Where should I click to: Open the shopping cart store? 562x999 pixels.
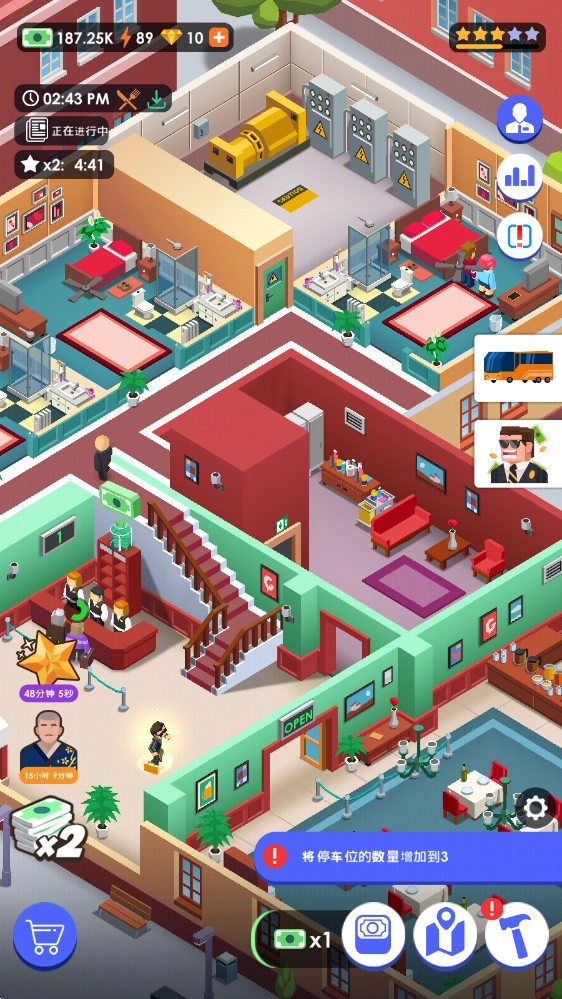(45, 935)
